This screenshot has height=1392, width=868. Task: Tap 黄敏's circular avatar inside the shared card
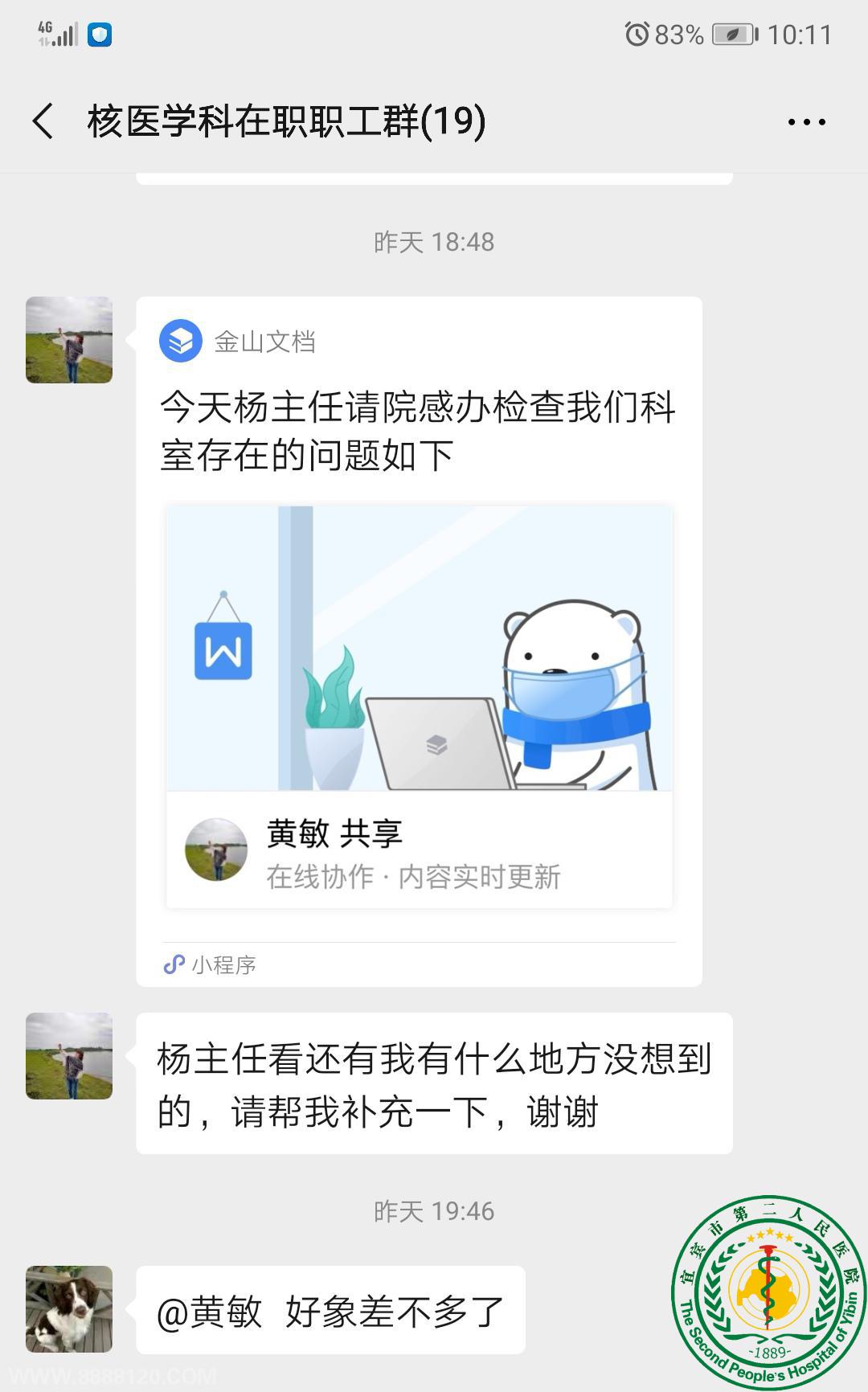pyautogui.click(x=215, y=850)
